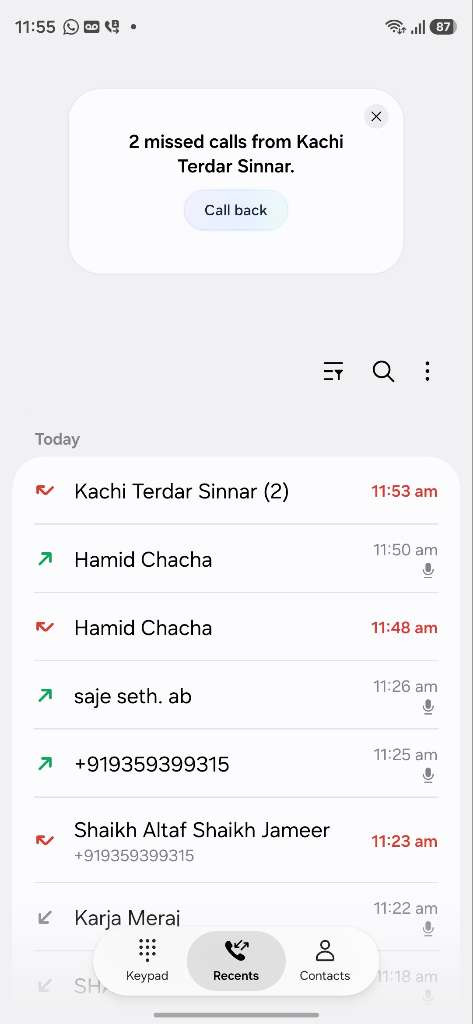Go to the Contacts tab
The height and width of the screenshot is (1024, 473).
click(325, 961)
